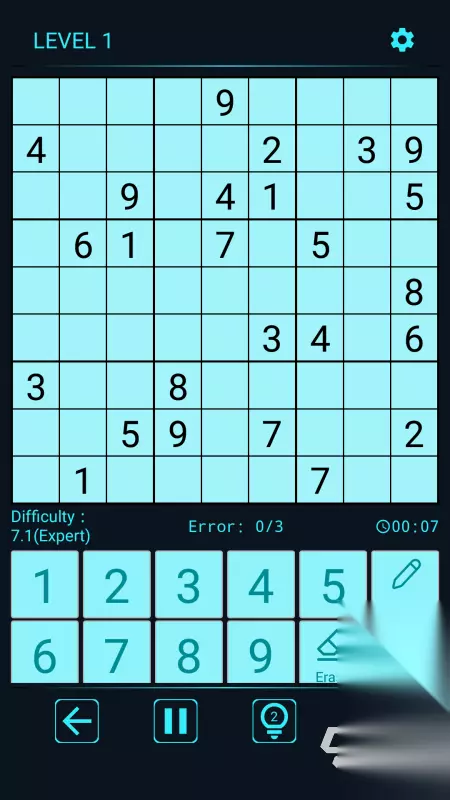450x800 pixels.
Task: Go back with the arrow button
Action: coord(77,721)
